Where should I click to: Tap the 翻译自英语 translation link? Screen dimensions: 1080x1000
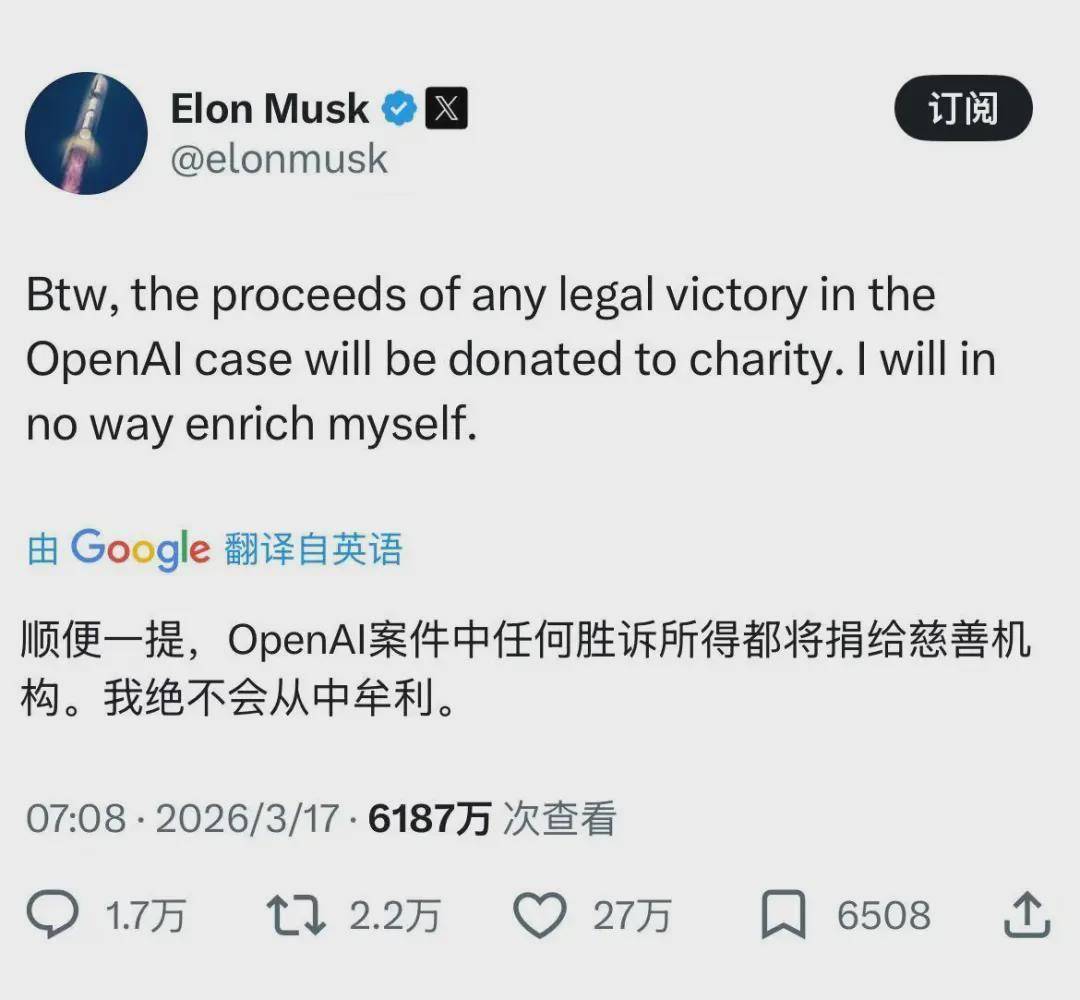click(x=313, y=549)
